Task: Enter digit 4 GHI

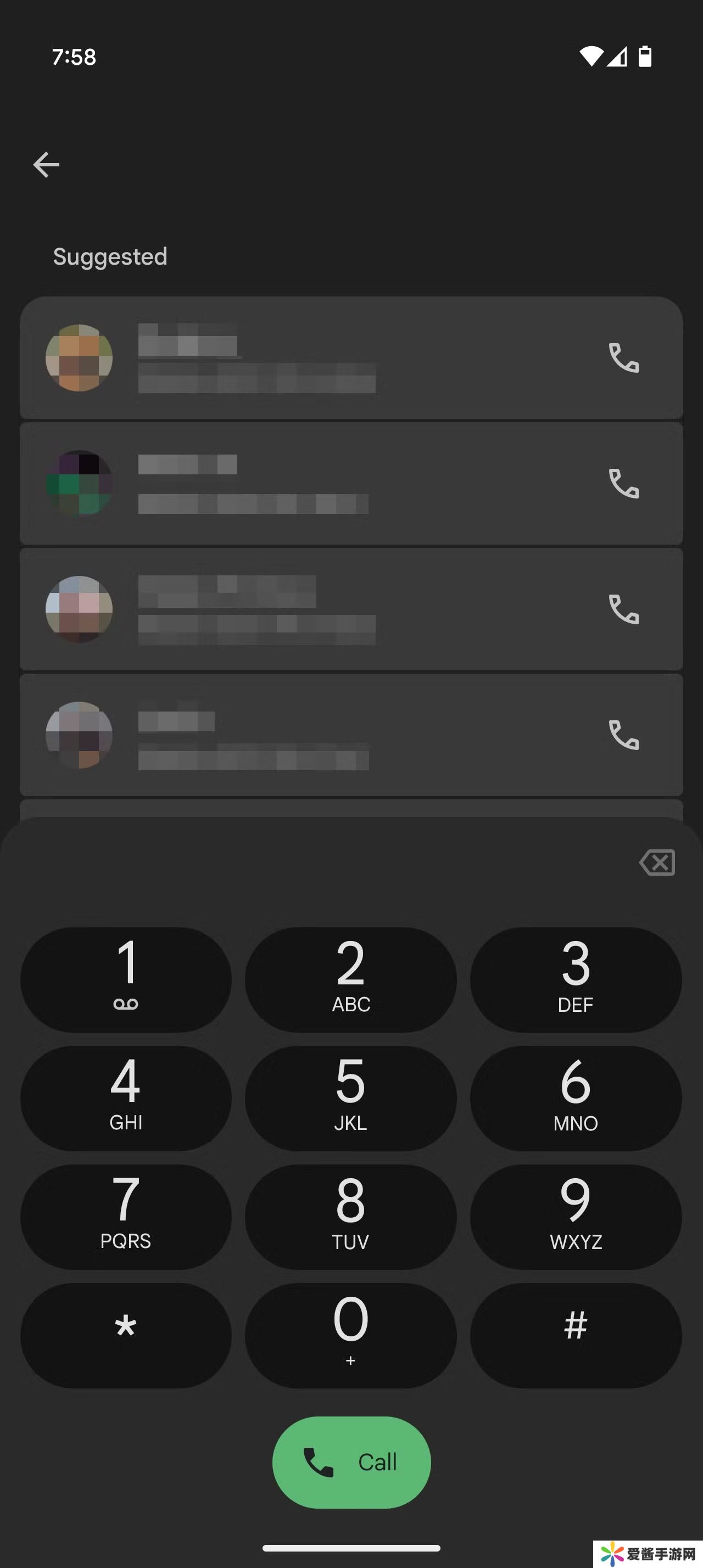Action: coord(126,1098)
